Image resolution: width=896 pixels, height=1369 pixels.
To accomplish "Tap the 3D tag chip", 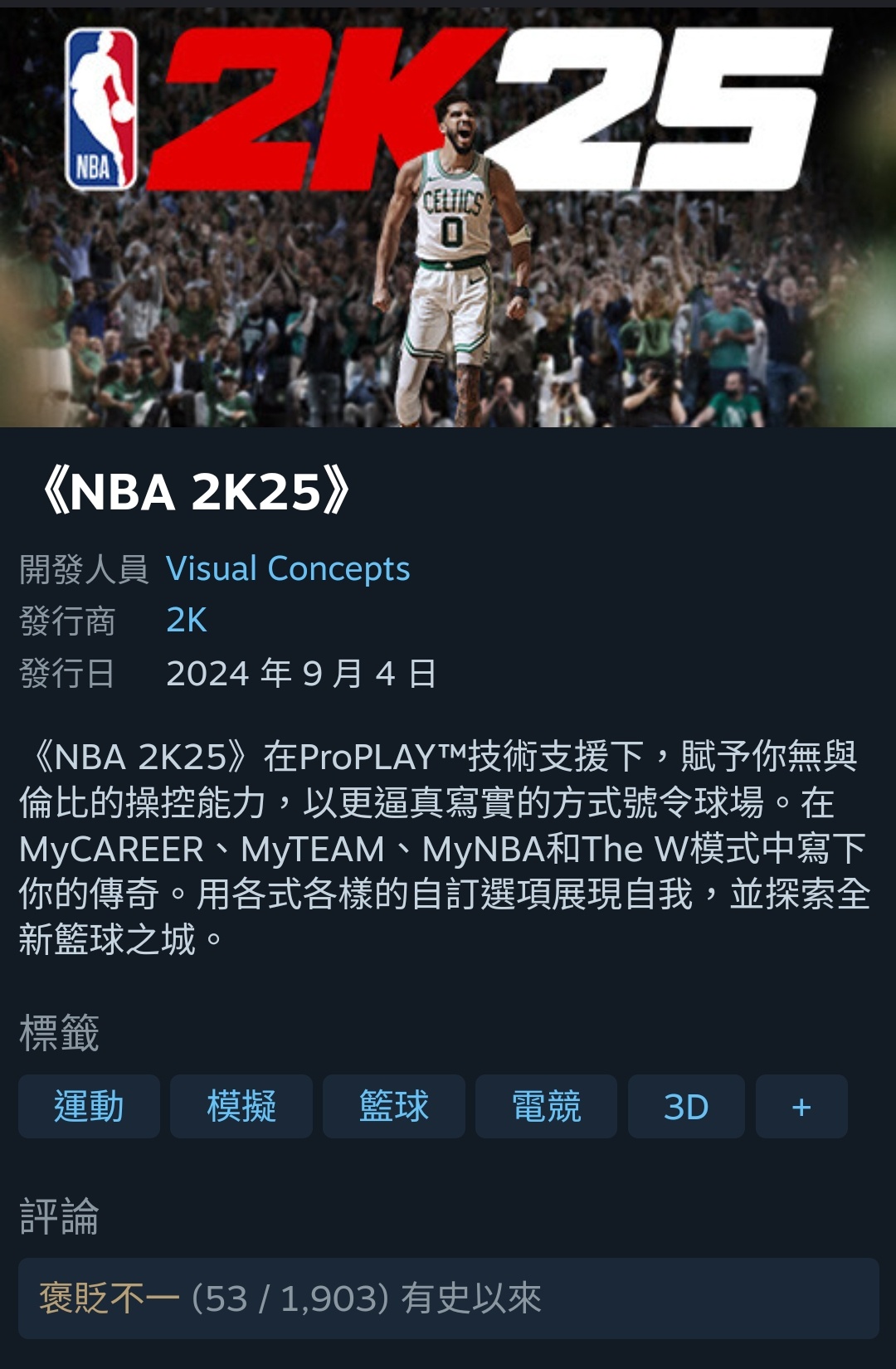I will [x=686, y=1107].
